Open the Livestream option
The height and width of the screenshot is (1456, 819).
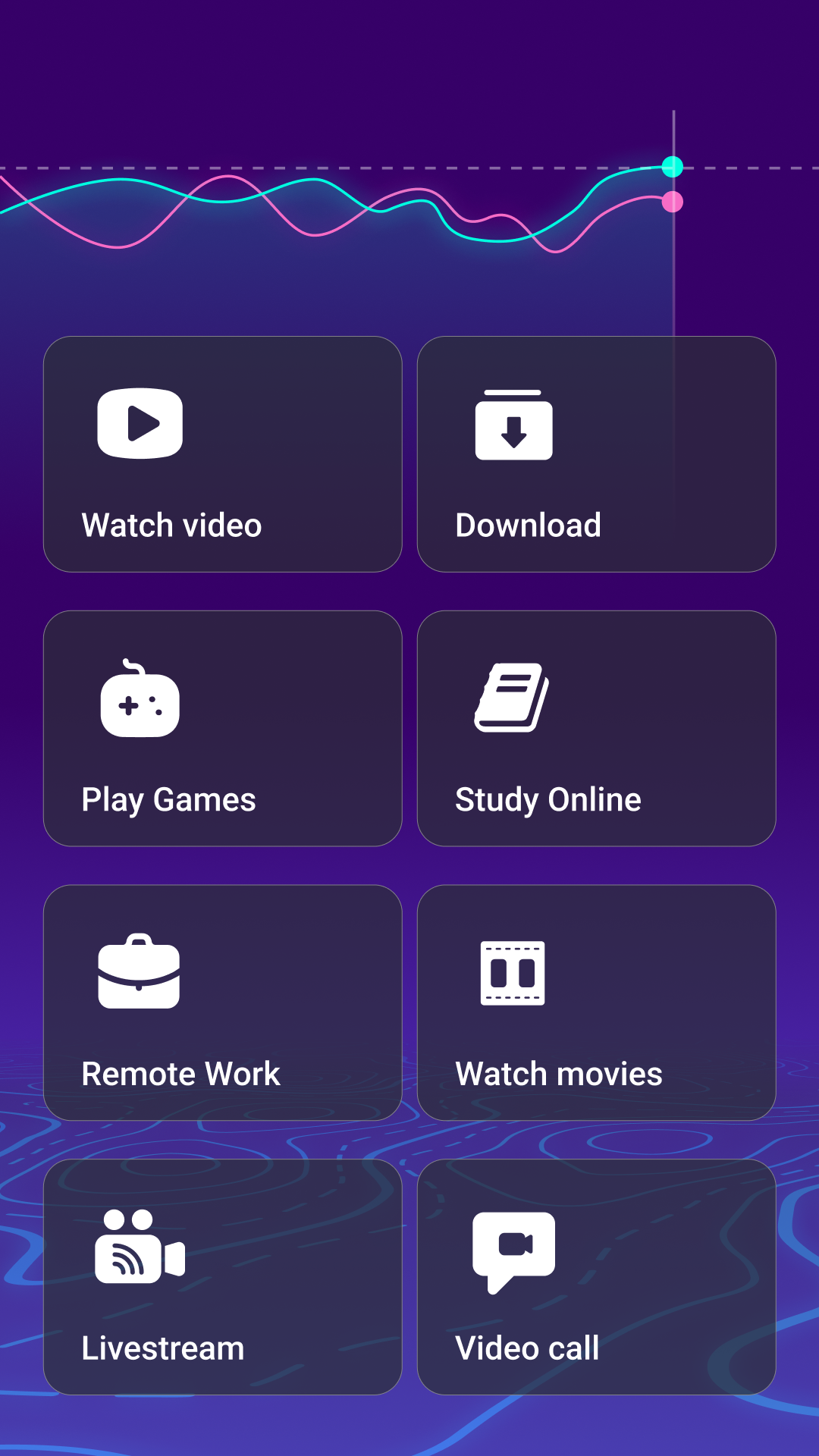click(222, 1276)
